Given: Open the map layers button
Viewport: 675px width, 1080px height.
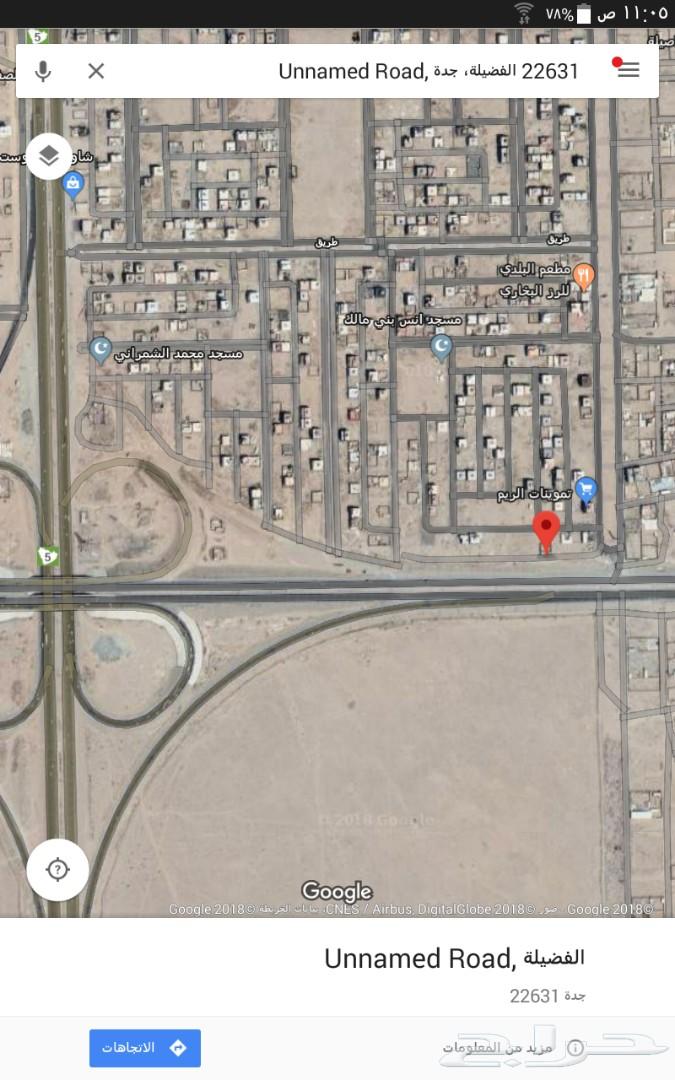Looking at the screenshot, I should (x=49, y=156).
